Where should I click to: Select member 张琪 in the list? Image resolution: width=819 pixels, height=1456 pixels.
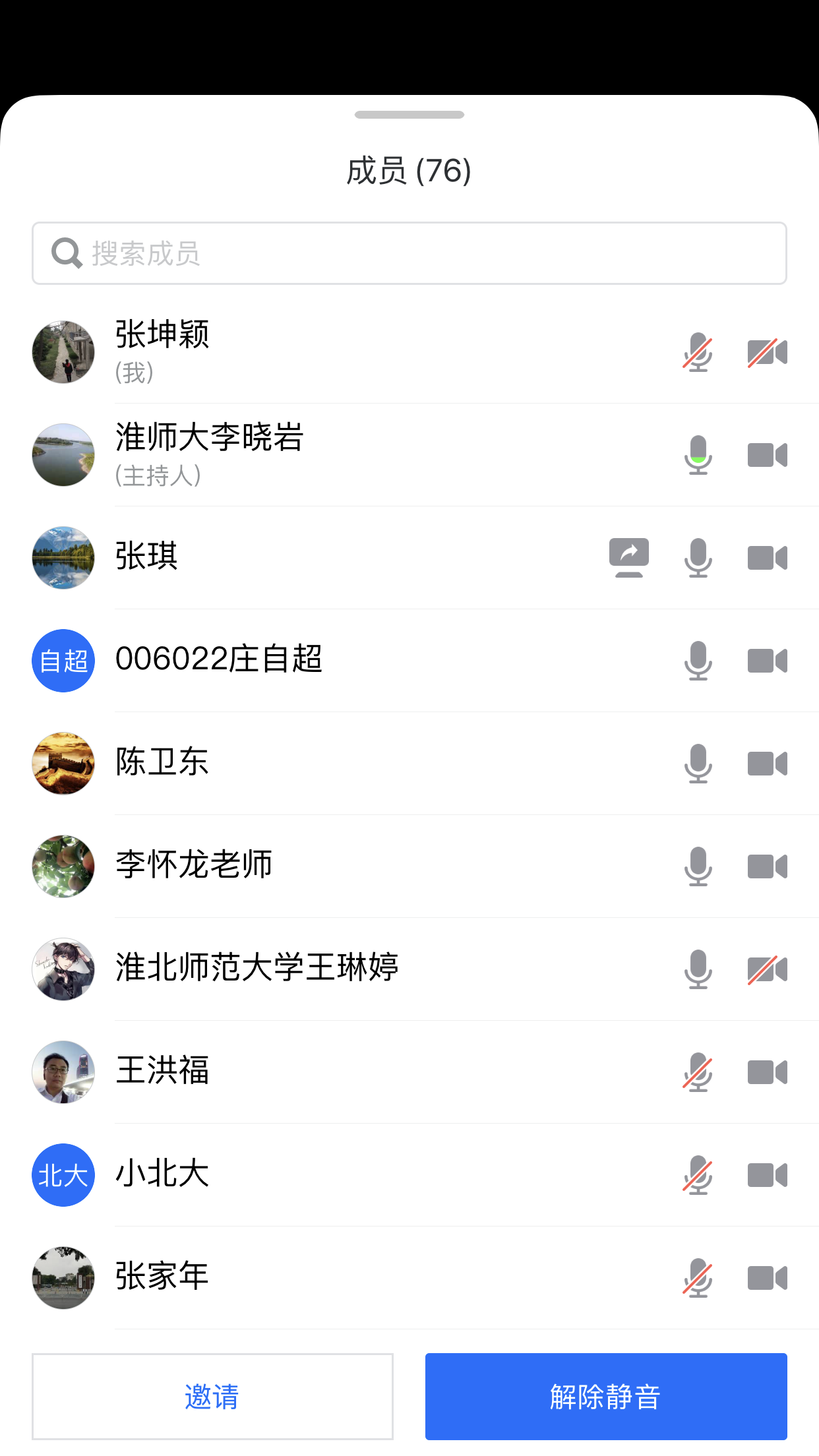(330, 558)
